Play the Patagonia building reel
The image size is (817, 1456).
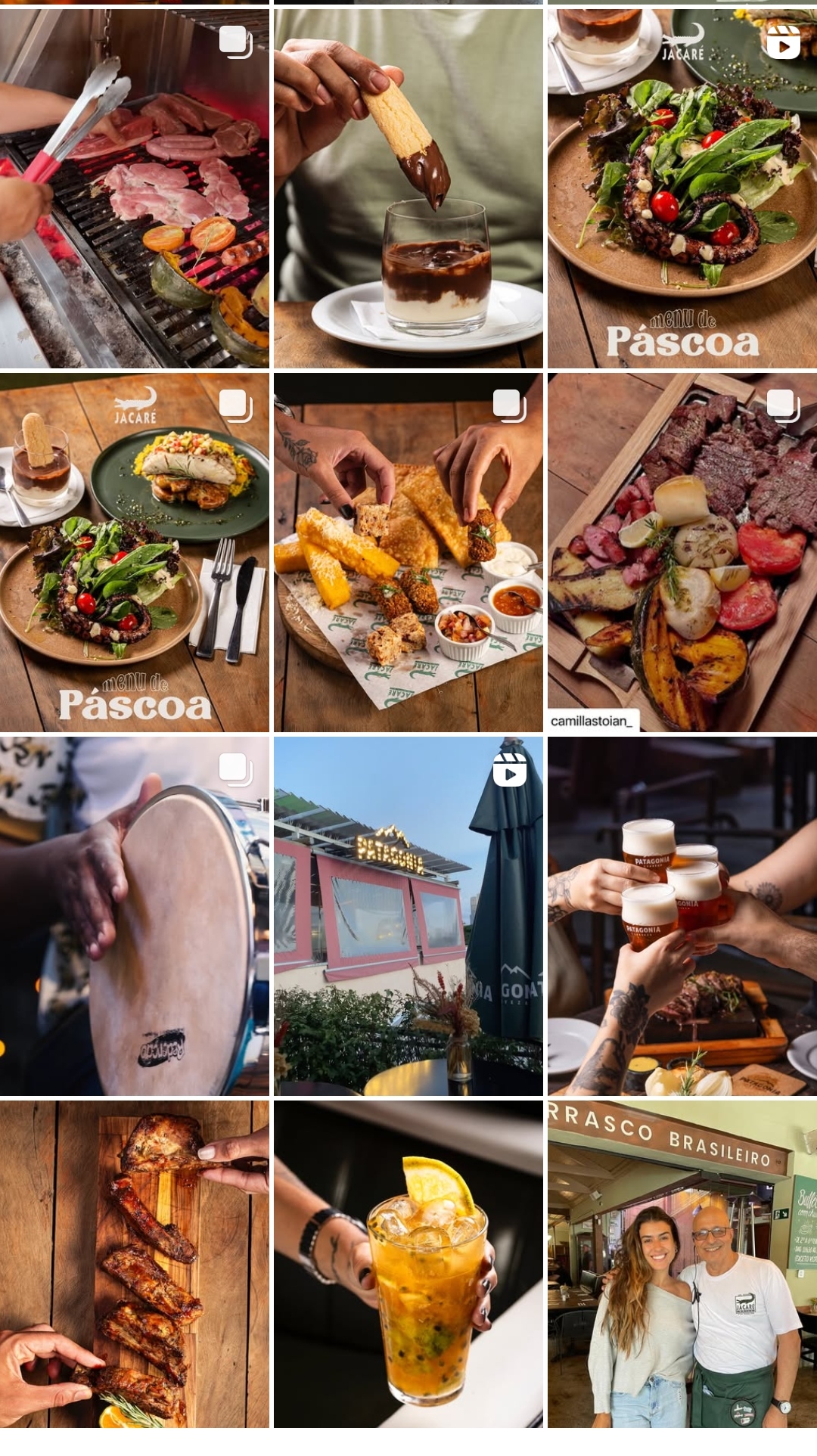[x=408, y=916]
